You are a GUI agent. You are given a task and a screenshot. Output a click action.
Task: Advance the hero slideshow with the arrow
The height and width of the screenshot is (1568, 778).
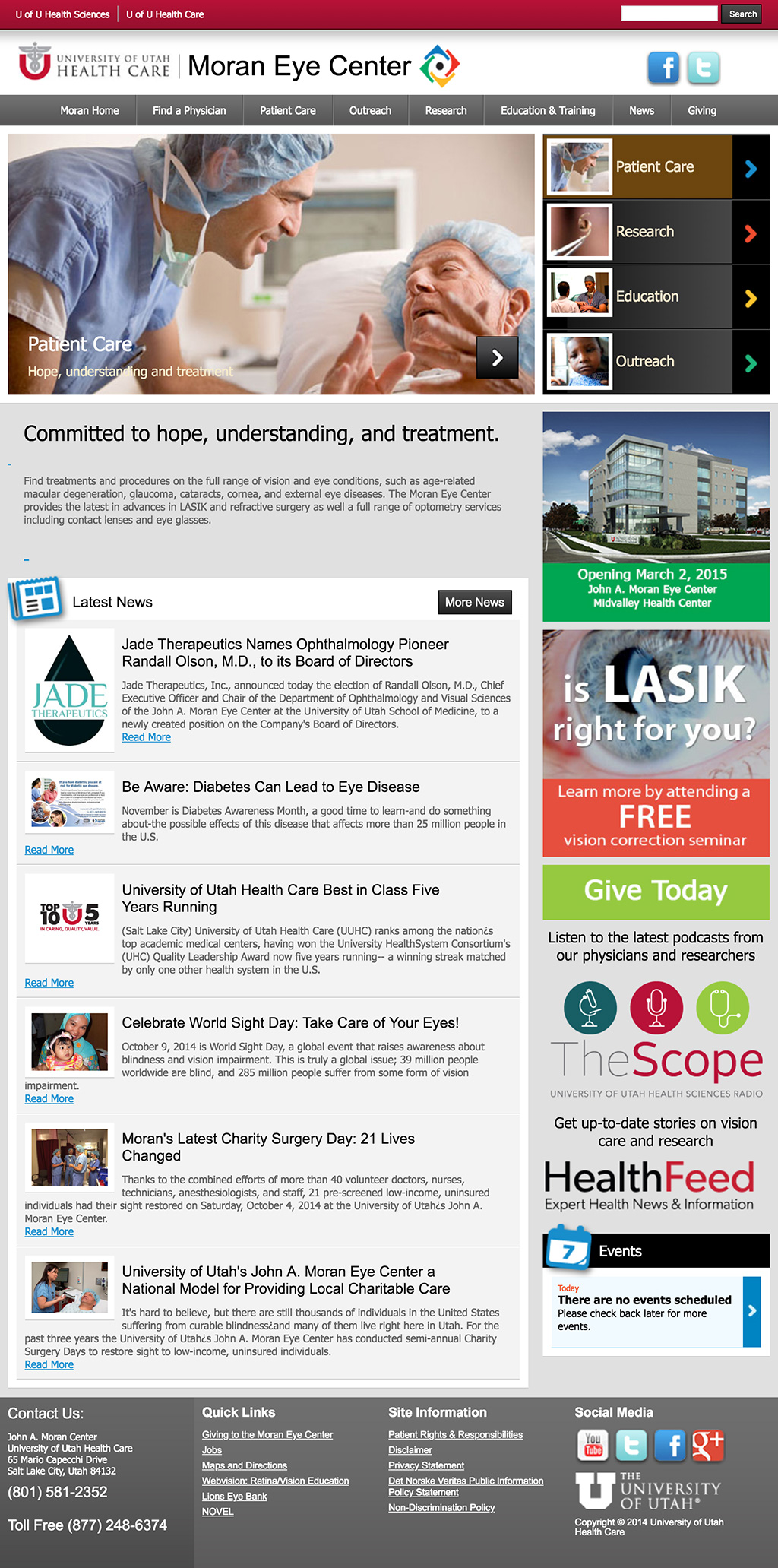497,357
